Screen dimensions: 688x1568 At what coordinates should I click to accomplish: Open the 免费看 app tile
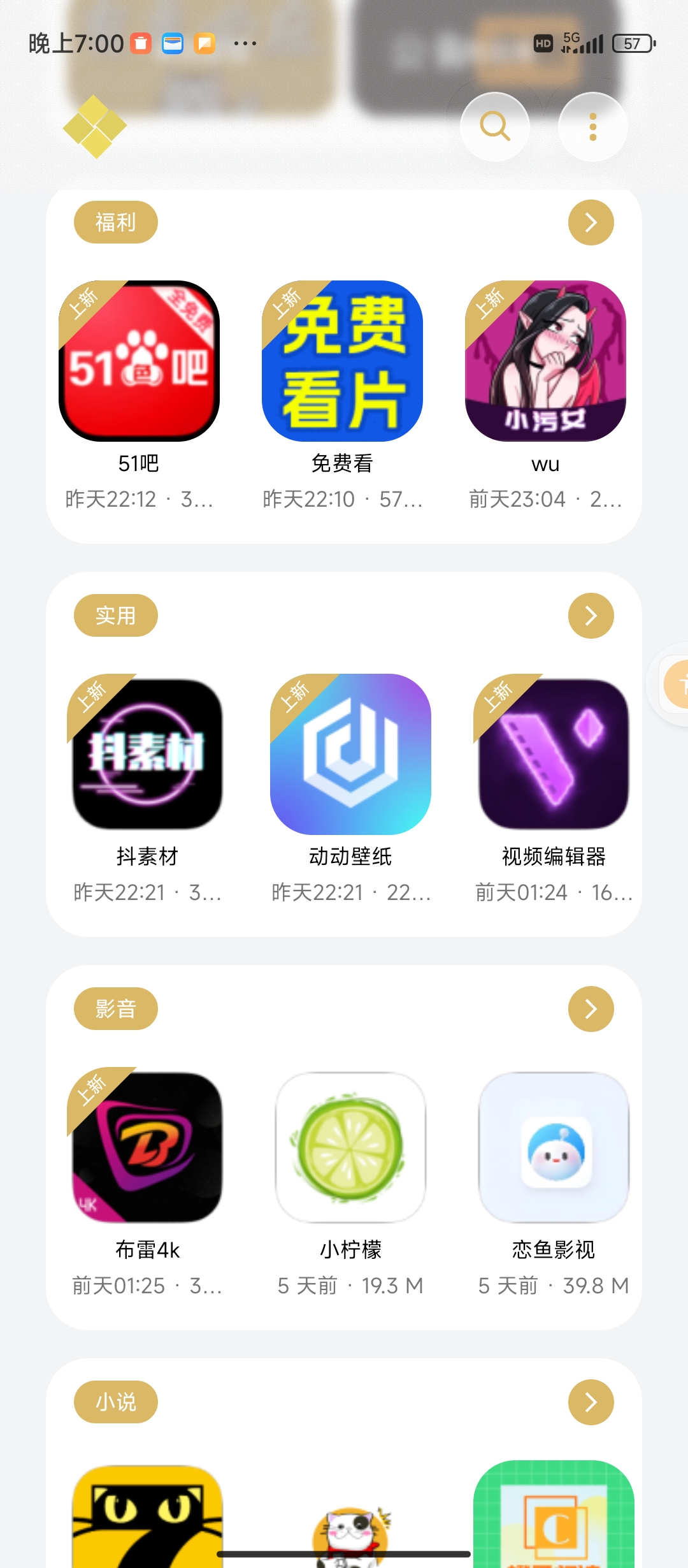coord(342,361)
